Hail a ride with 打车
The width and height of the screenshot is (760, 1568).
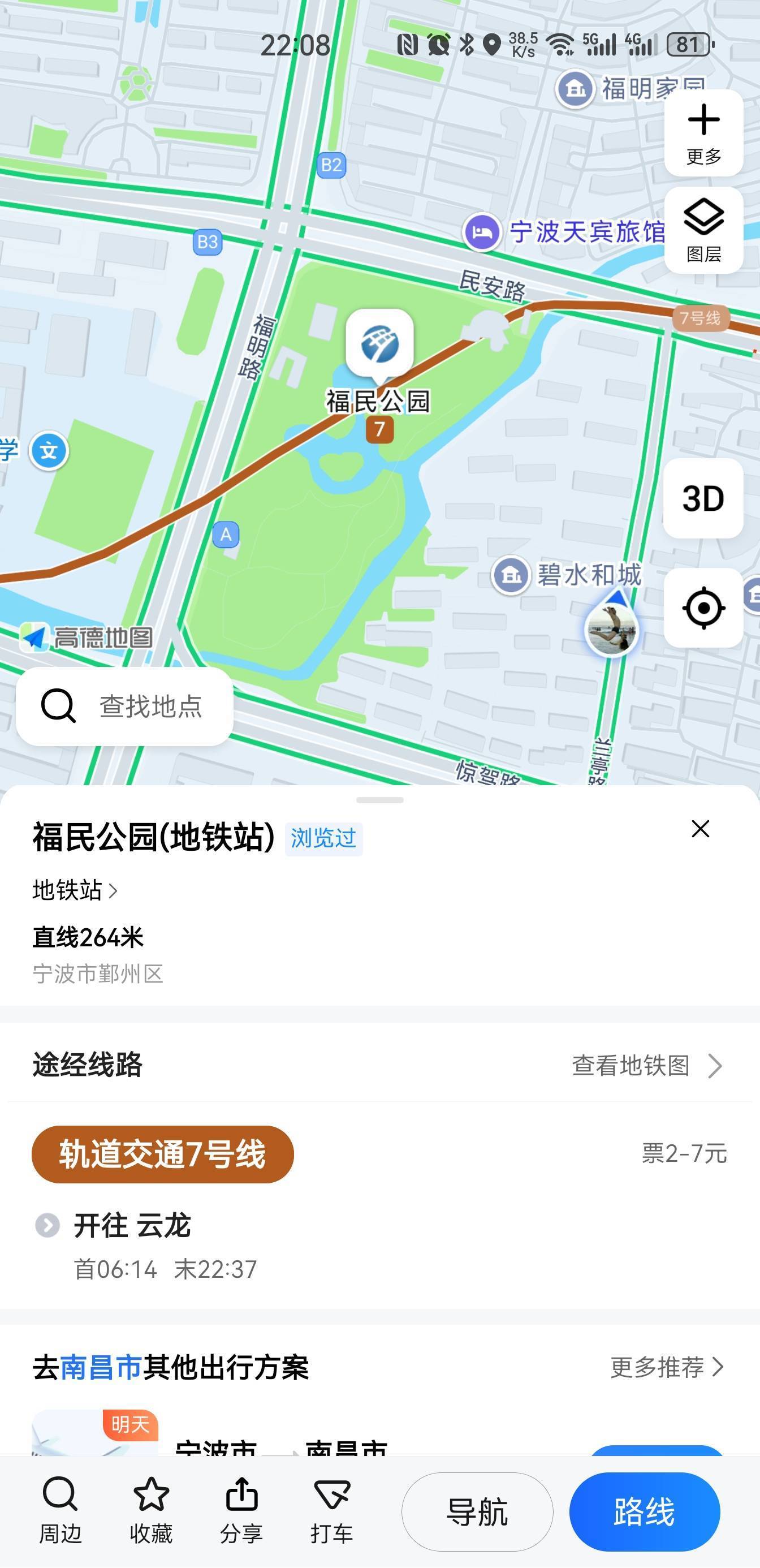pyautogui.click(x=331, y=1511)
